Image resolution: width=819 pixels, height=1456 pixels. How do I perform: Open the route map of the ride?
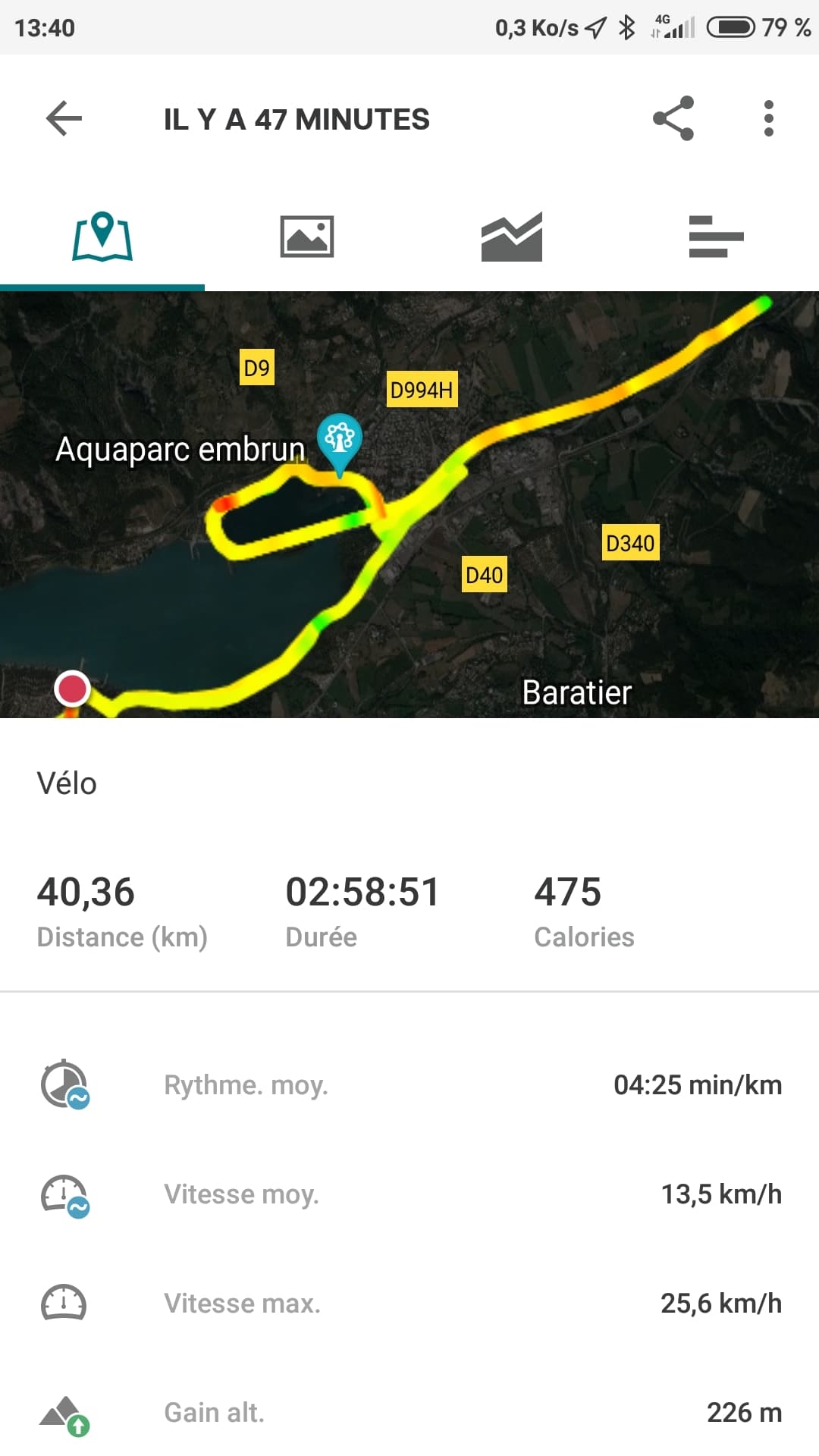click(409, 504)
